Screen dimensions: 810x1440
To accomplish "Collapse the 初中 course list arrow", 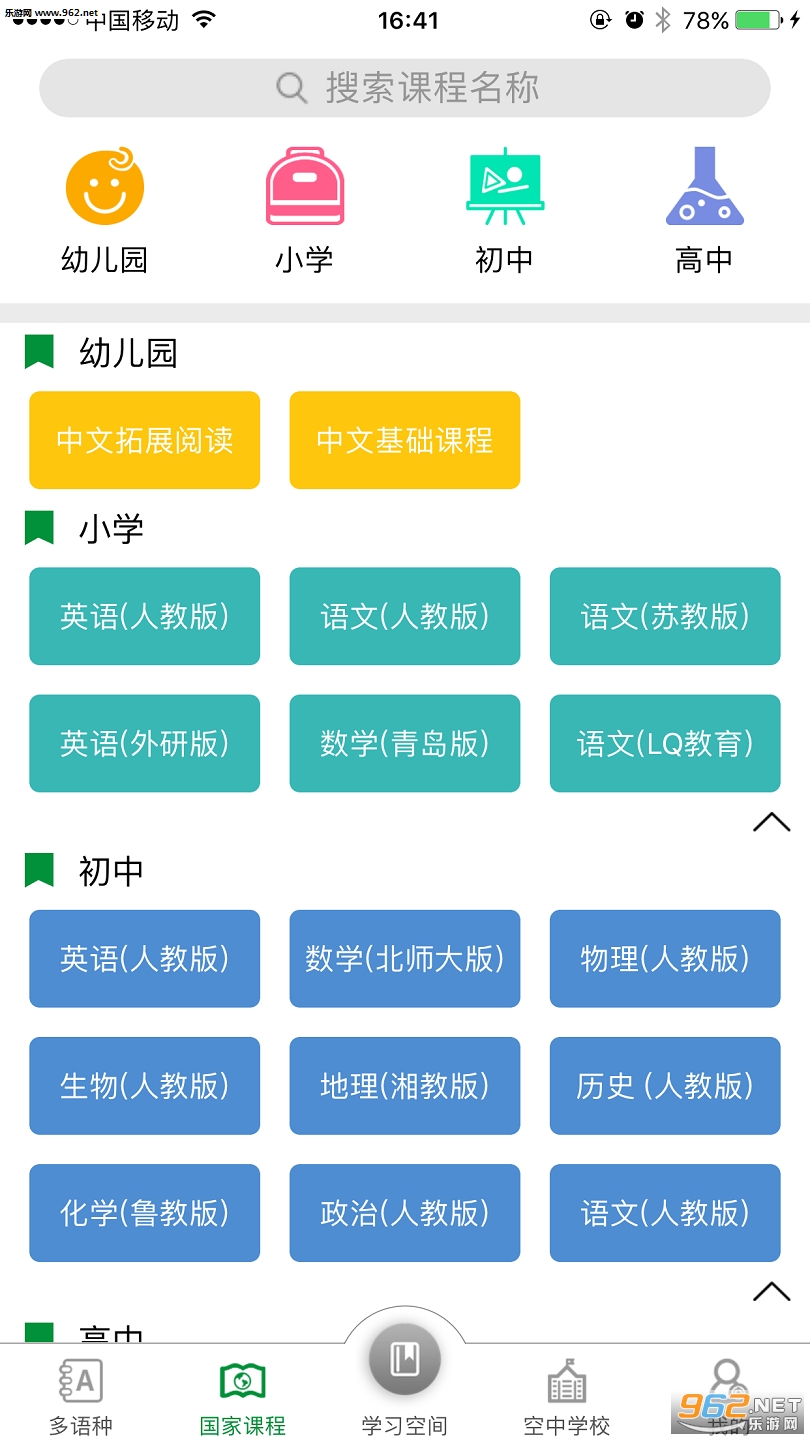I will tap(771, 1291).
